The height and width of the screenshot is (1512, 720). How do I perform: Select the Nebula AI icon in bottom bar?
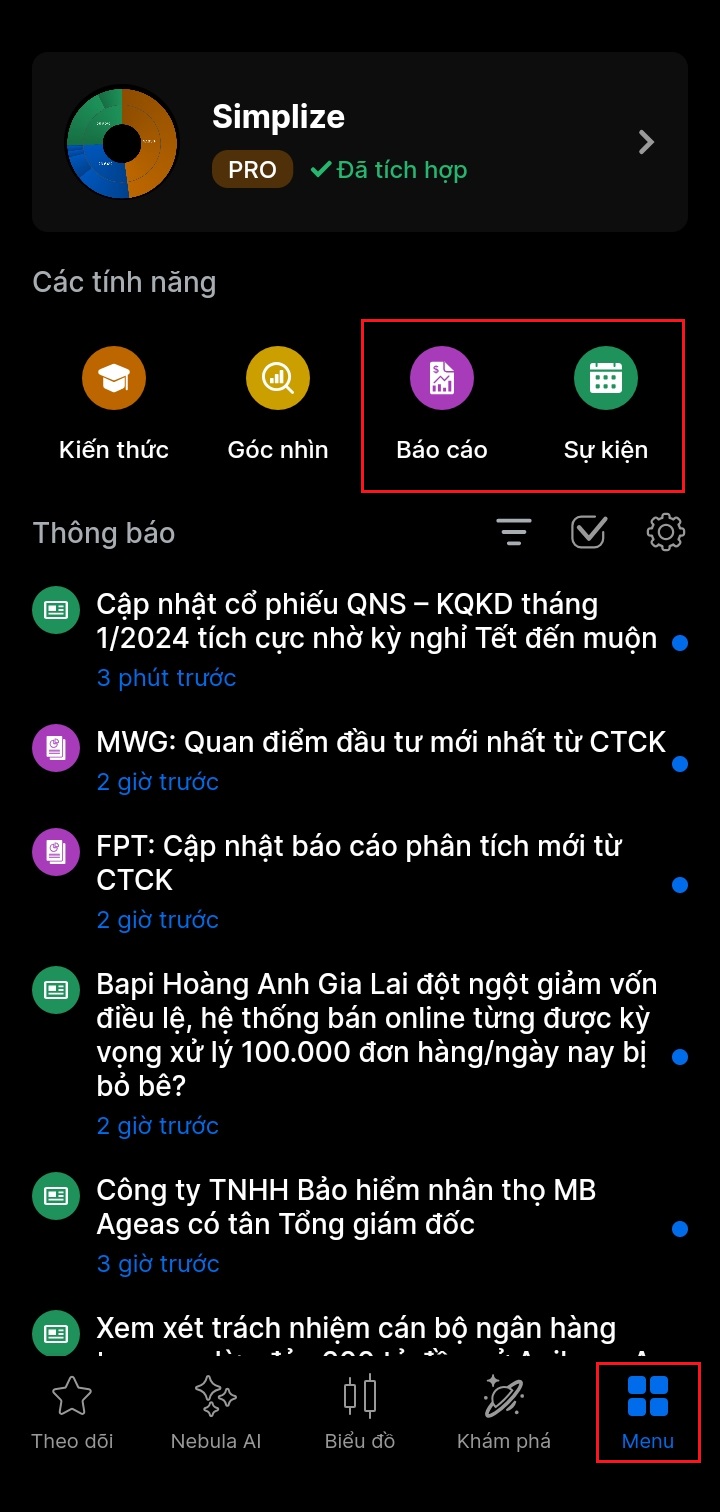click(x=215, y=1397)
